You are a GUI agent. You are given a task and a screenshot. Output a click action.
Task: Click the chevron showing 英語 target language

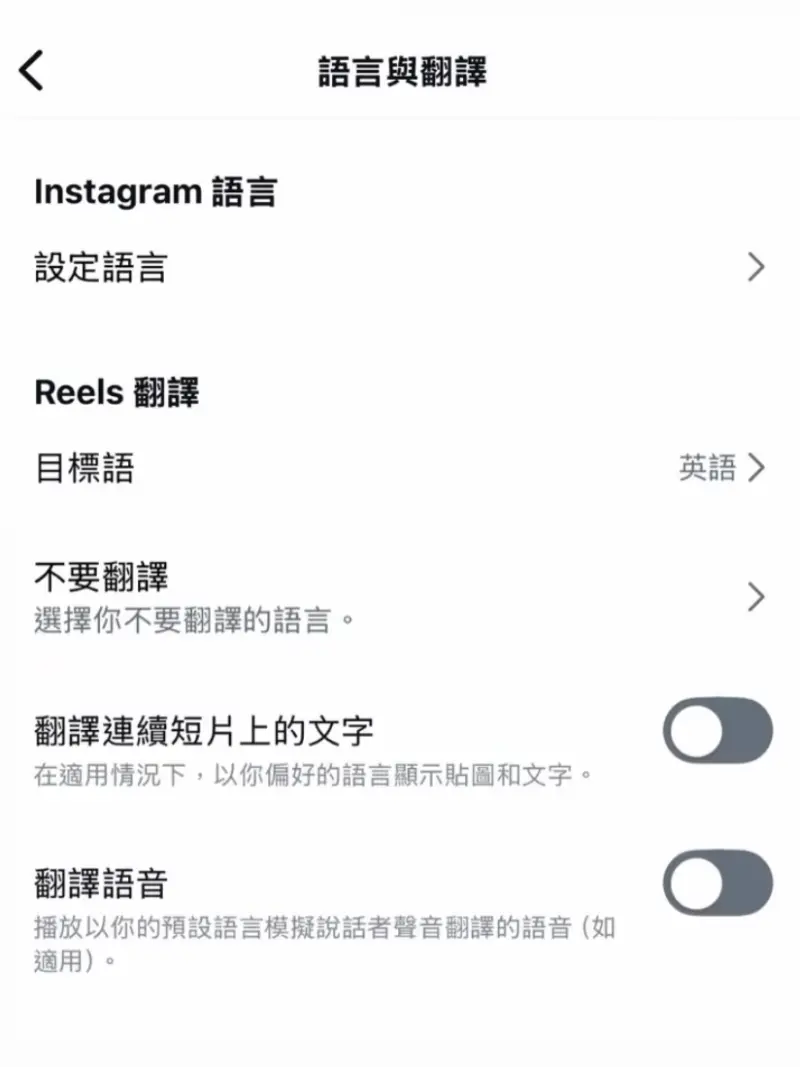(x=757, y=467)
